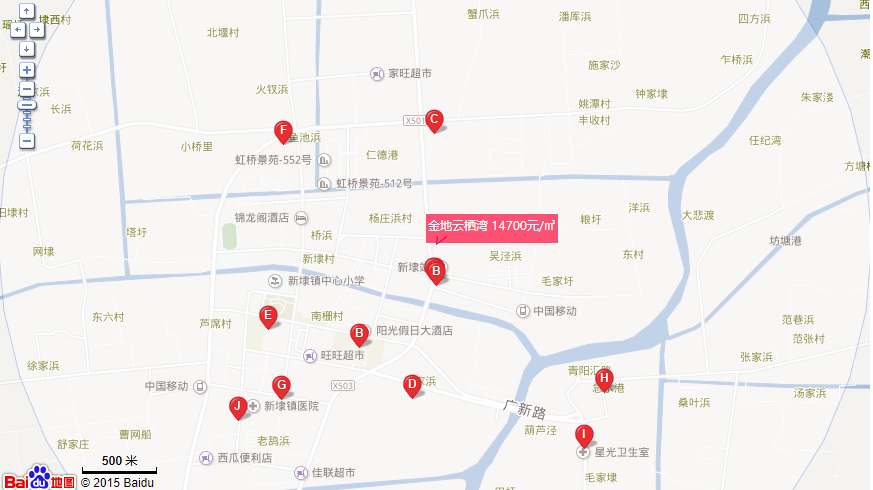Select marker E near 南栅村
This screenshot has width=873, height=490.
point(267,316)
